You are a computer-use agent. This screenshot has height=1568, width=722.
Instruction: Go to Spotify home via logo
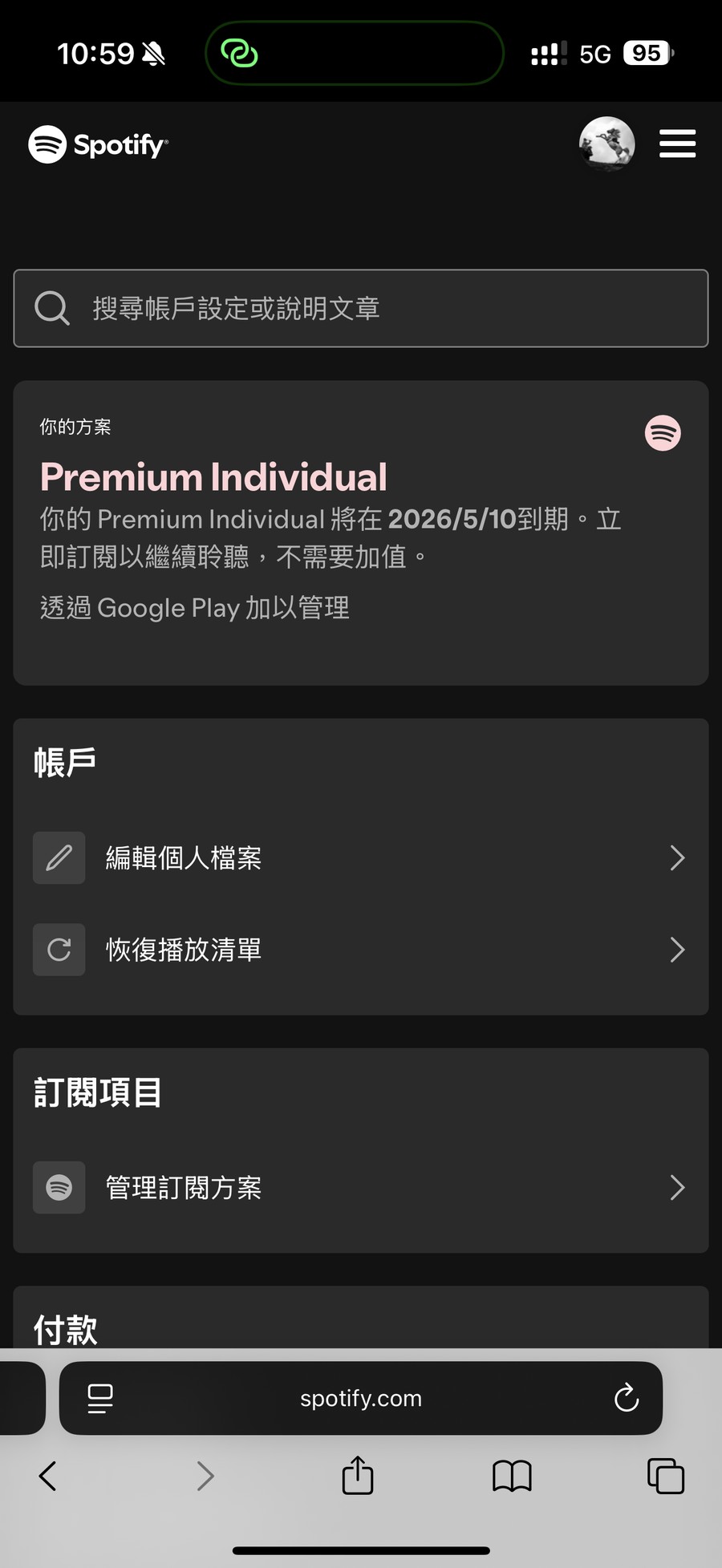[x=99, y=144]
